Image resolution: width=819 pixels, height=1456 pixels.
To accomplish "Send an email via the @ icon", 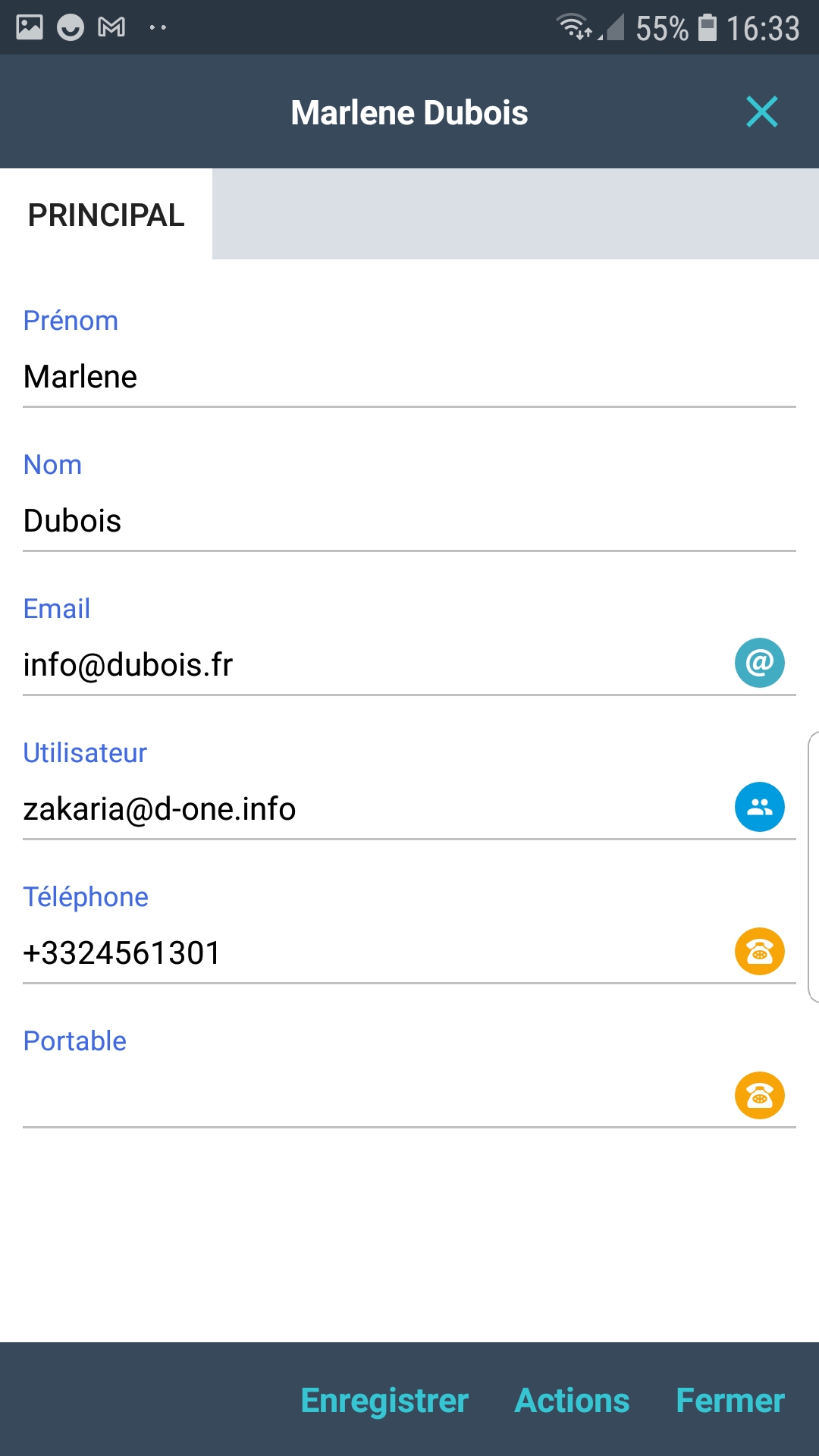I will coord(759,663).
